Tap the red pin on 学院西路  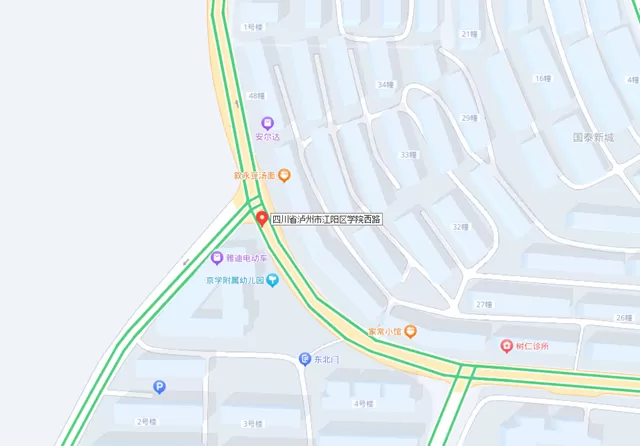(262, 218)
